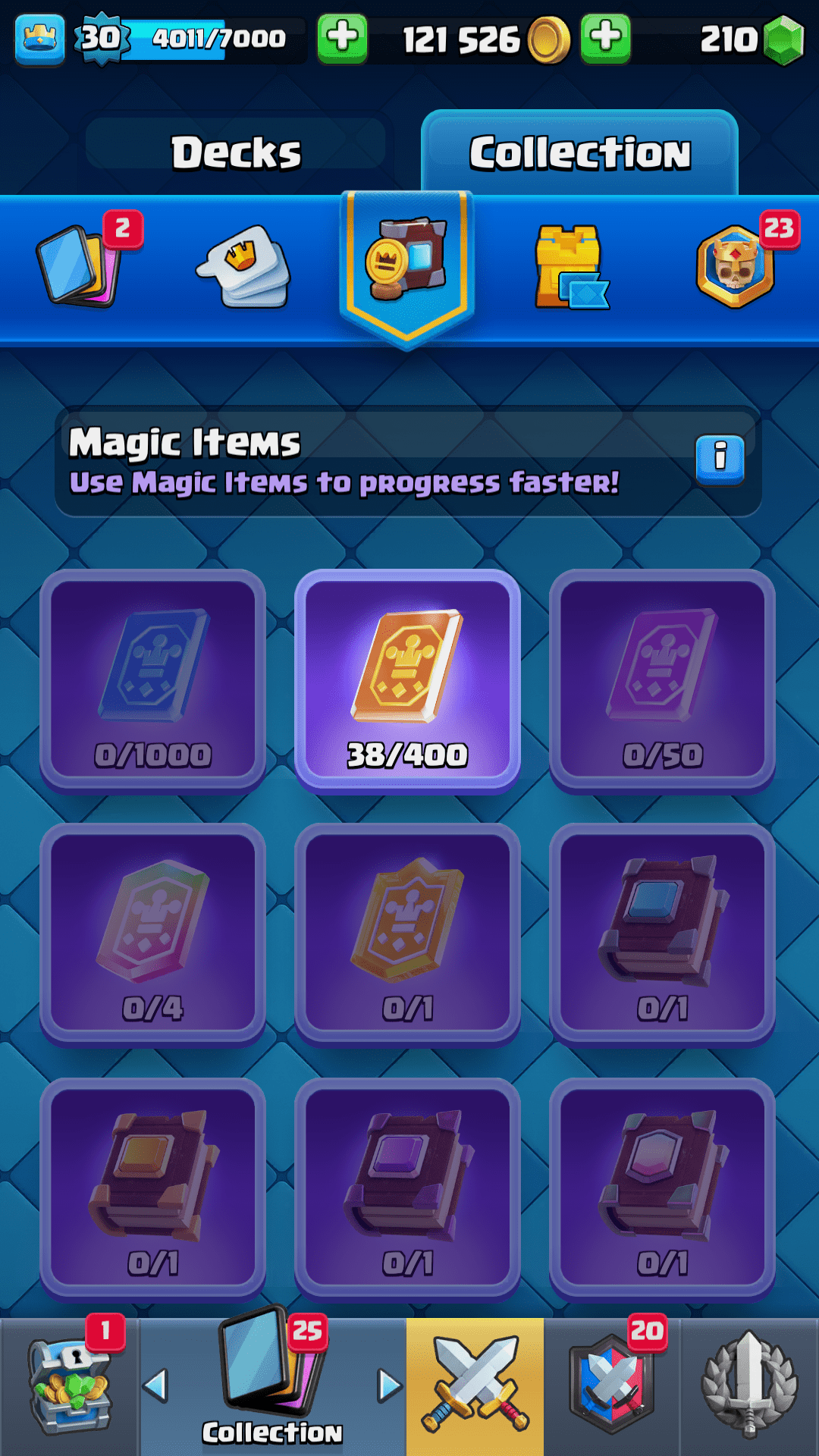Open the rainbow wild card 0/4

(x=152, y=934)
